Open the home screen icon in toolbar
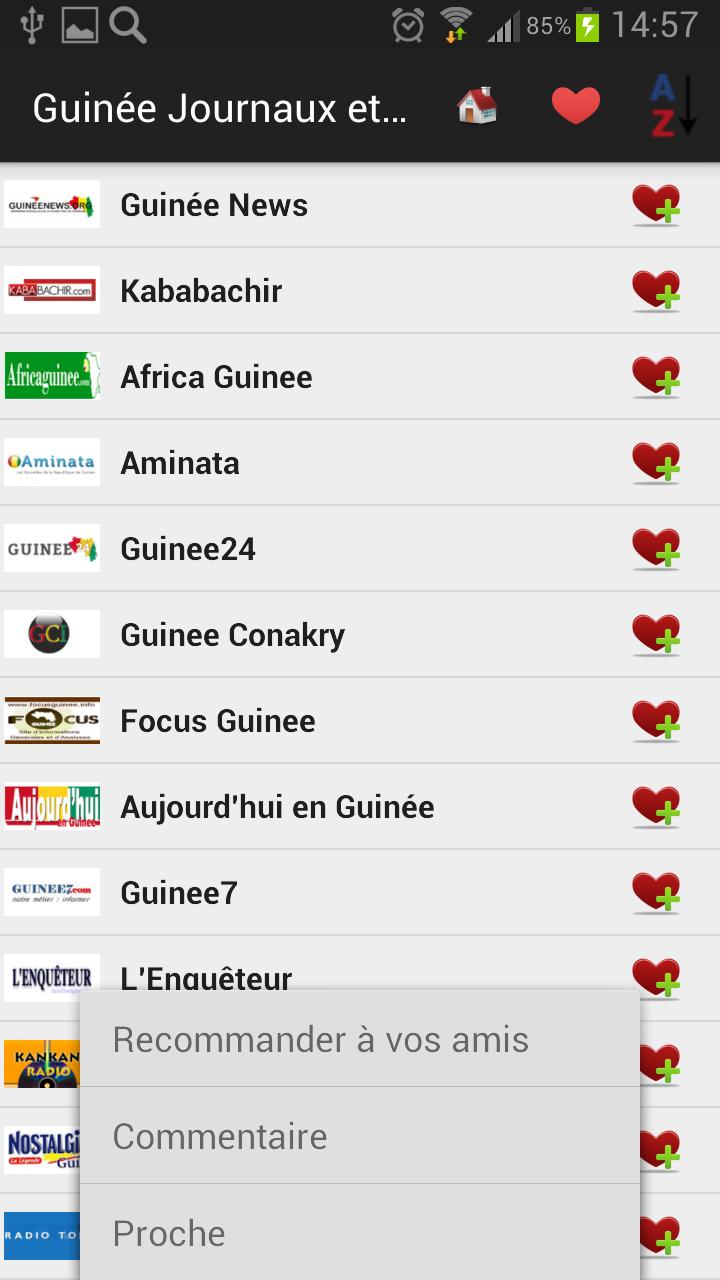Viewport: 720px width, 1280px height. click(x=477, y=105)
